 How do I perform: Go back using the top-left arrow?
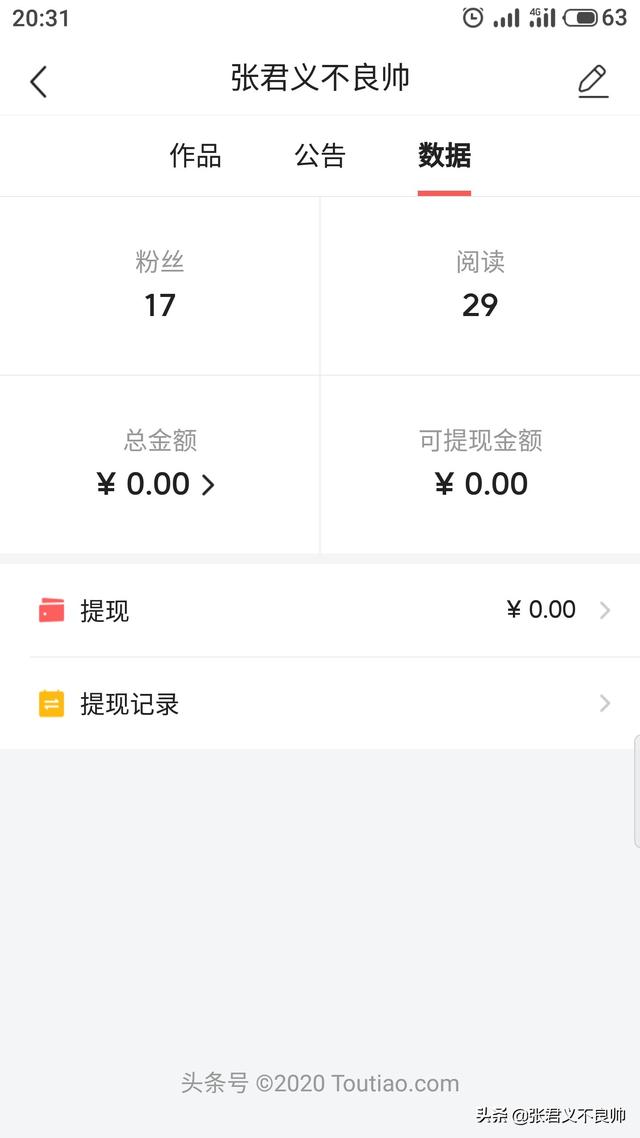coord(38,81)
